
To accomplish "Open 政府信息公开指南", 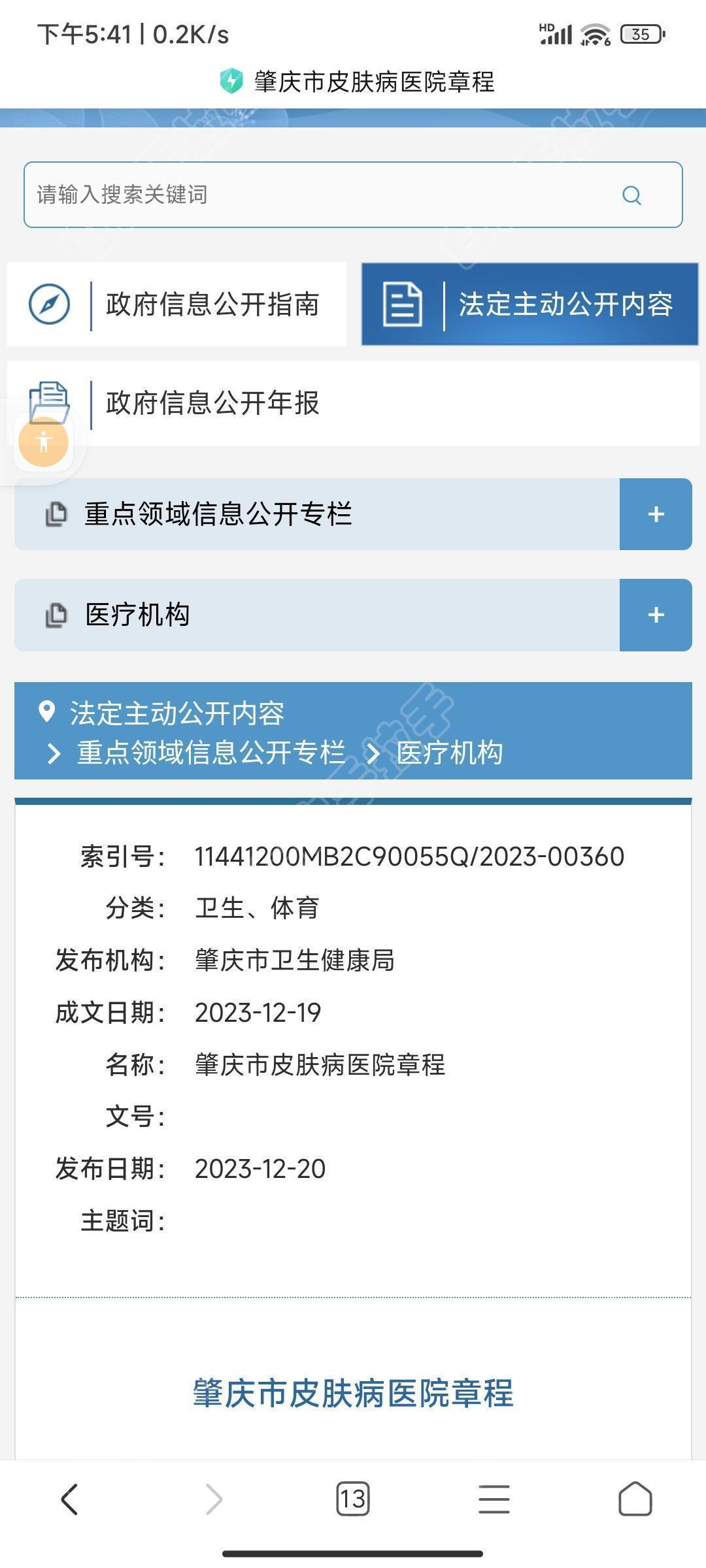I will point(176,304).
